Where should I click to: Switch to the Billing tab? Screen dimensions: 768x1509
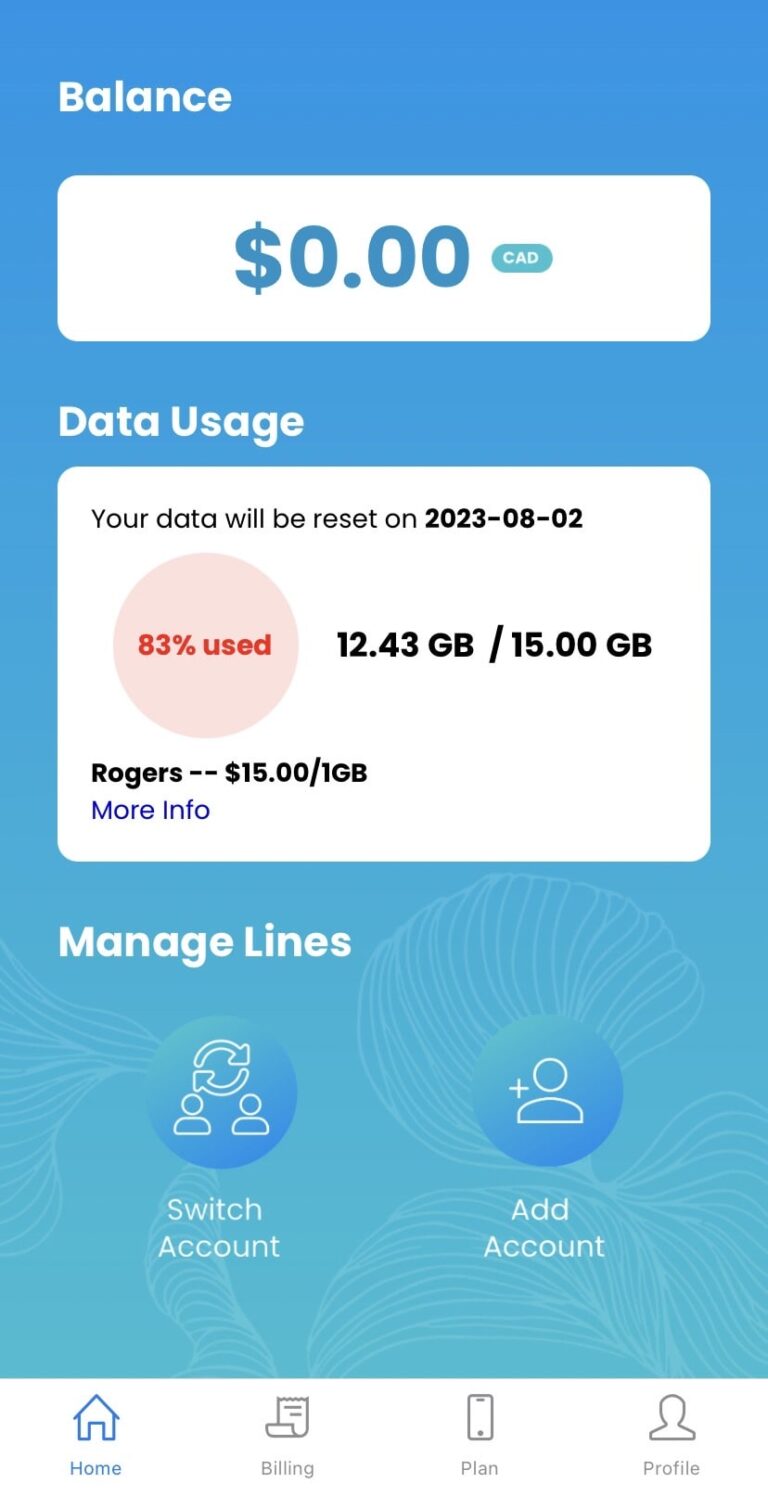287,1435
